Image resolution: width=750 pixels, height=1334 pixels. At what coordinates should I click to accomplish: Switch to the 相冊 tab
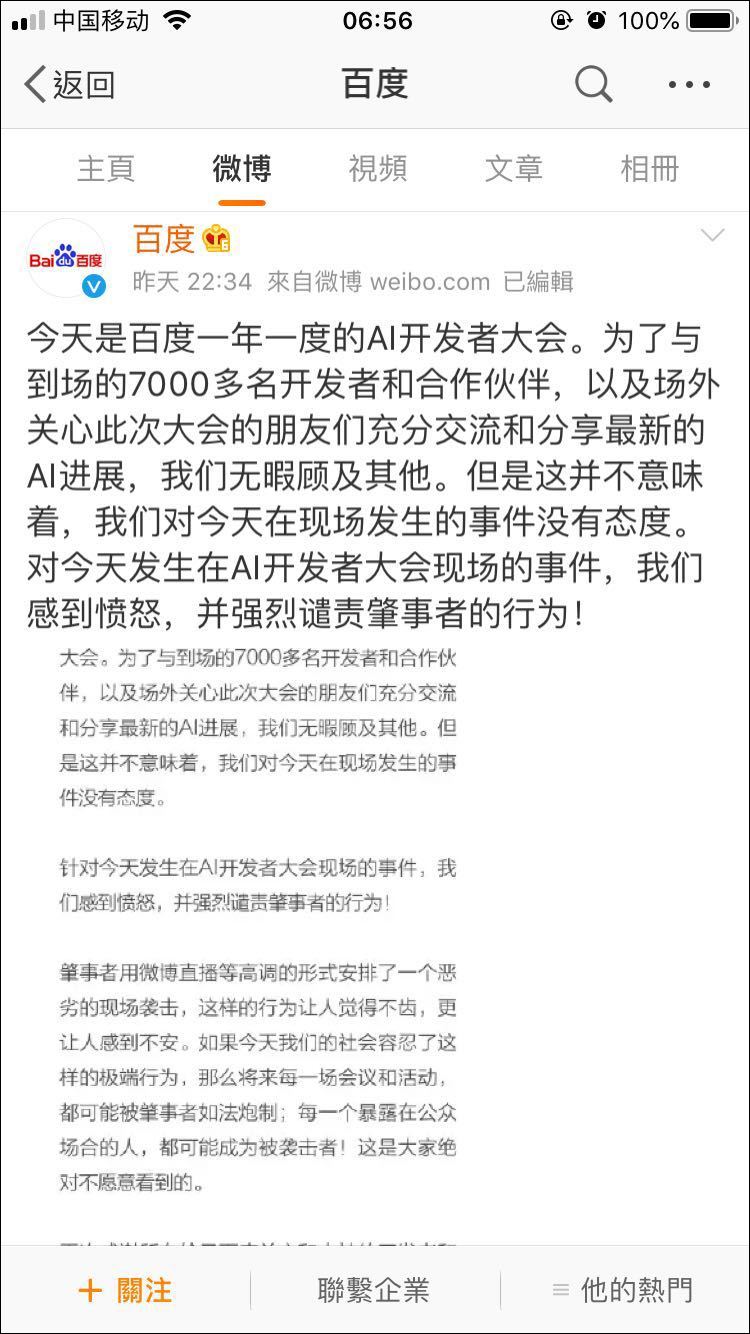(x=649, y=169)
